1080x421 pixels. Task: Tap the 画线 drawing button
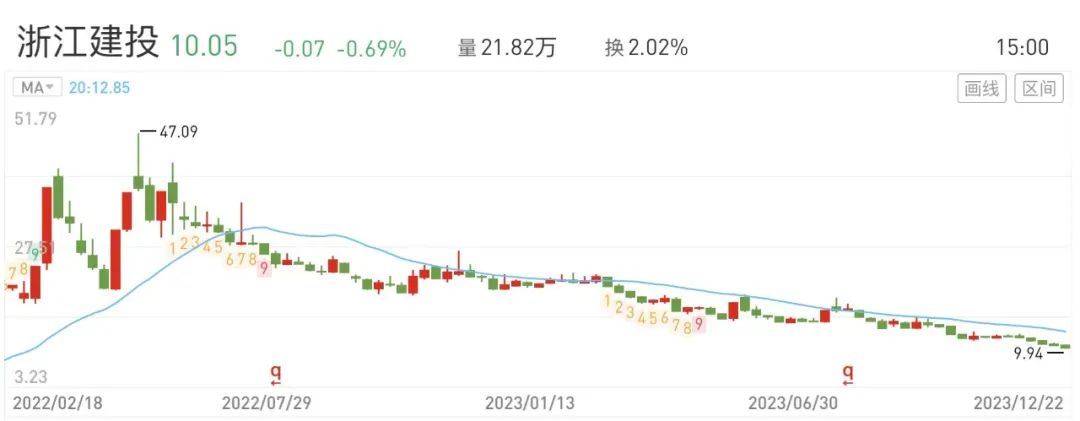coord(981,89)
